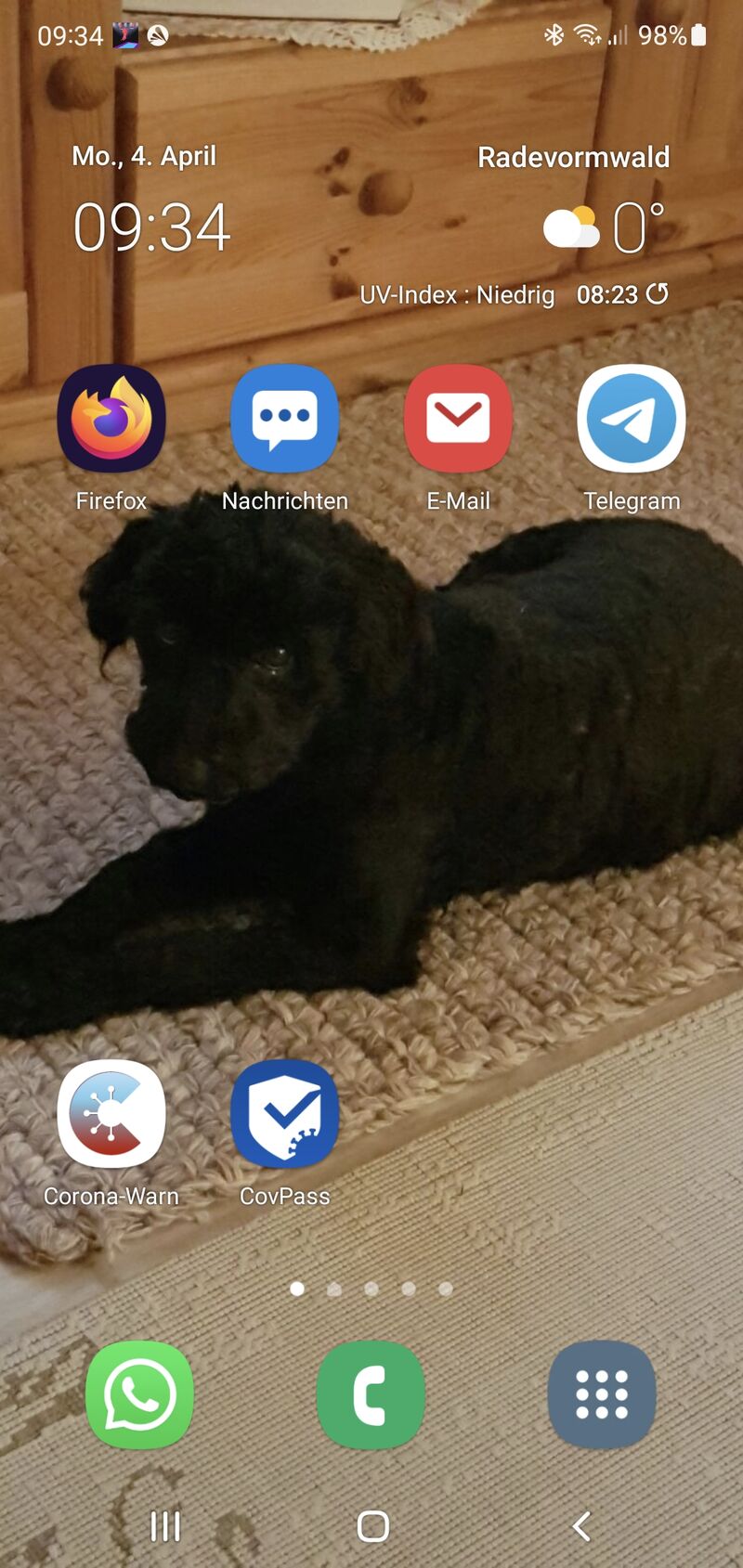Open the CovPass app
Viewport: 743px width, 1568px height.
[x=285, y=1114]
